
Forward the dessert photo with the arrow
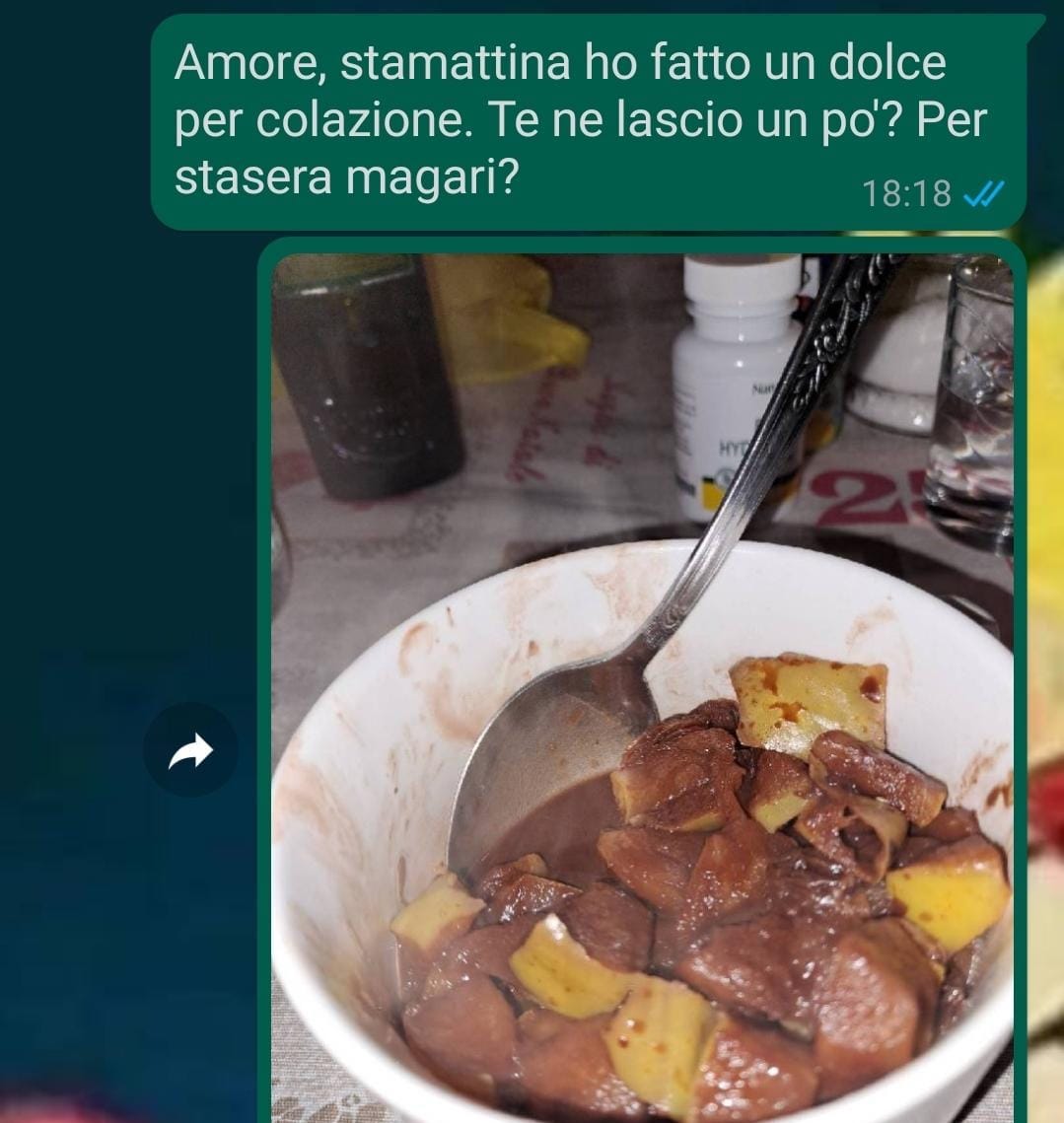tap(190, 750)
